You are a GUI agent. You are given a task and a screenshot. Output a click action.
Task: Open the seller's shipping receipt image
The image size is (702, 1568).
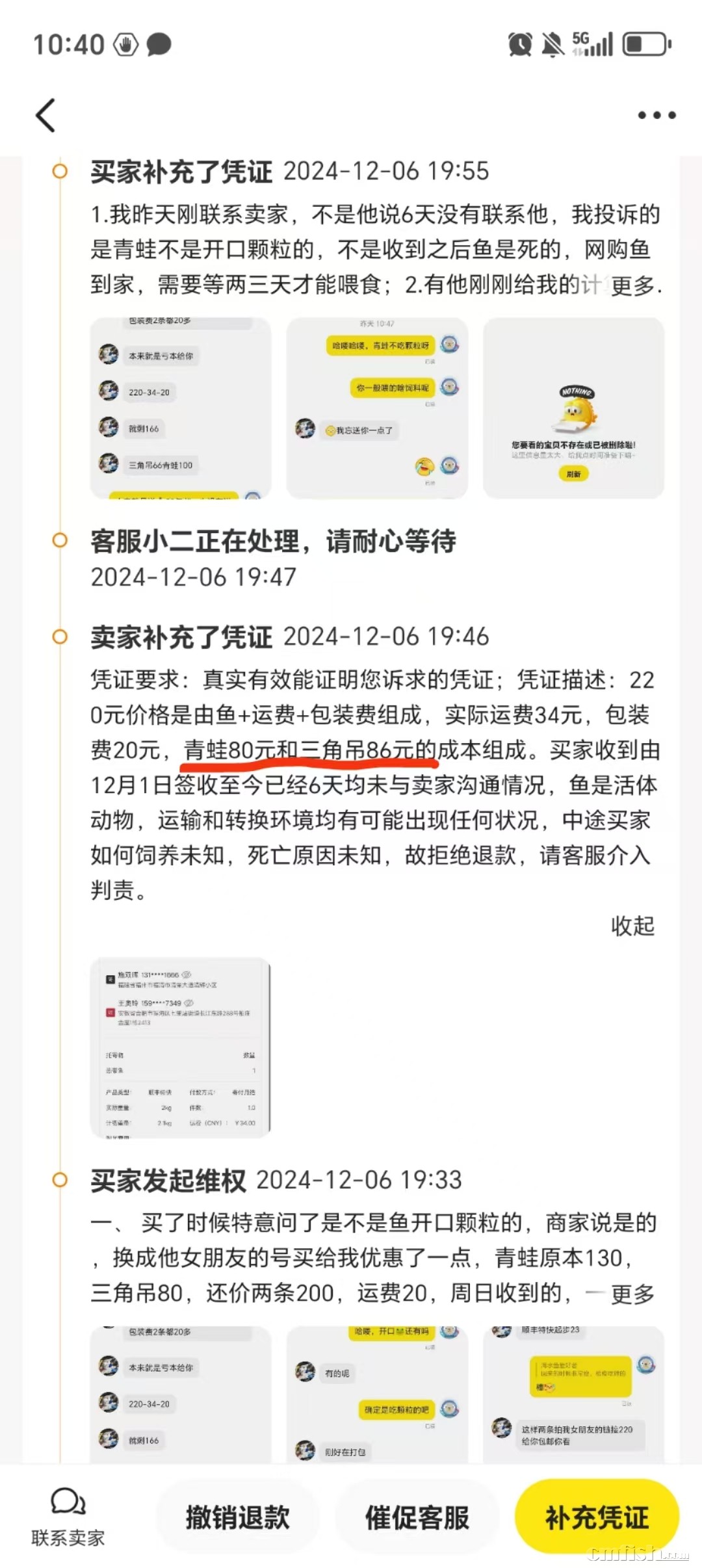[x=181, y=1047]
